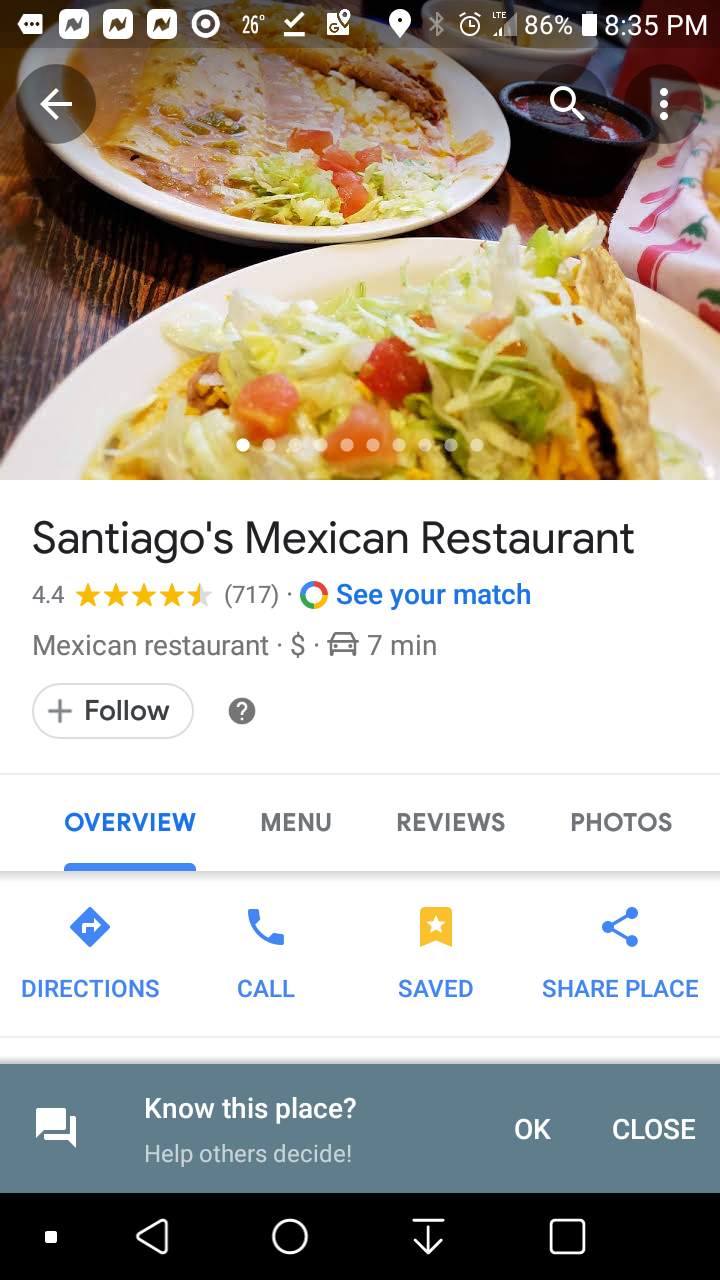Select the Overview tab
The width and height of the screenshot is (720, 1280).
point(130,823)
